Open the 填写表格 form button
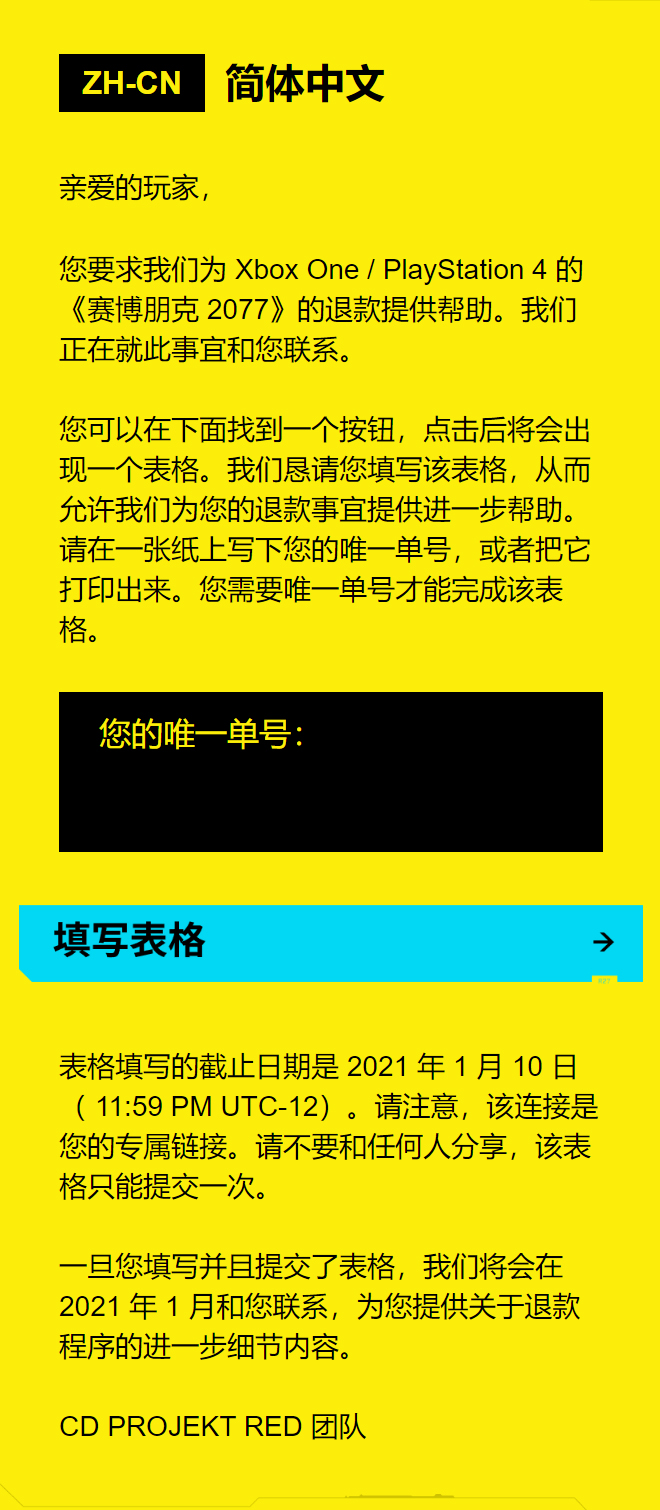The width and height of the screenshot is (660, 1510). point(331,943)
